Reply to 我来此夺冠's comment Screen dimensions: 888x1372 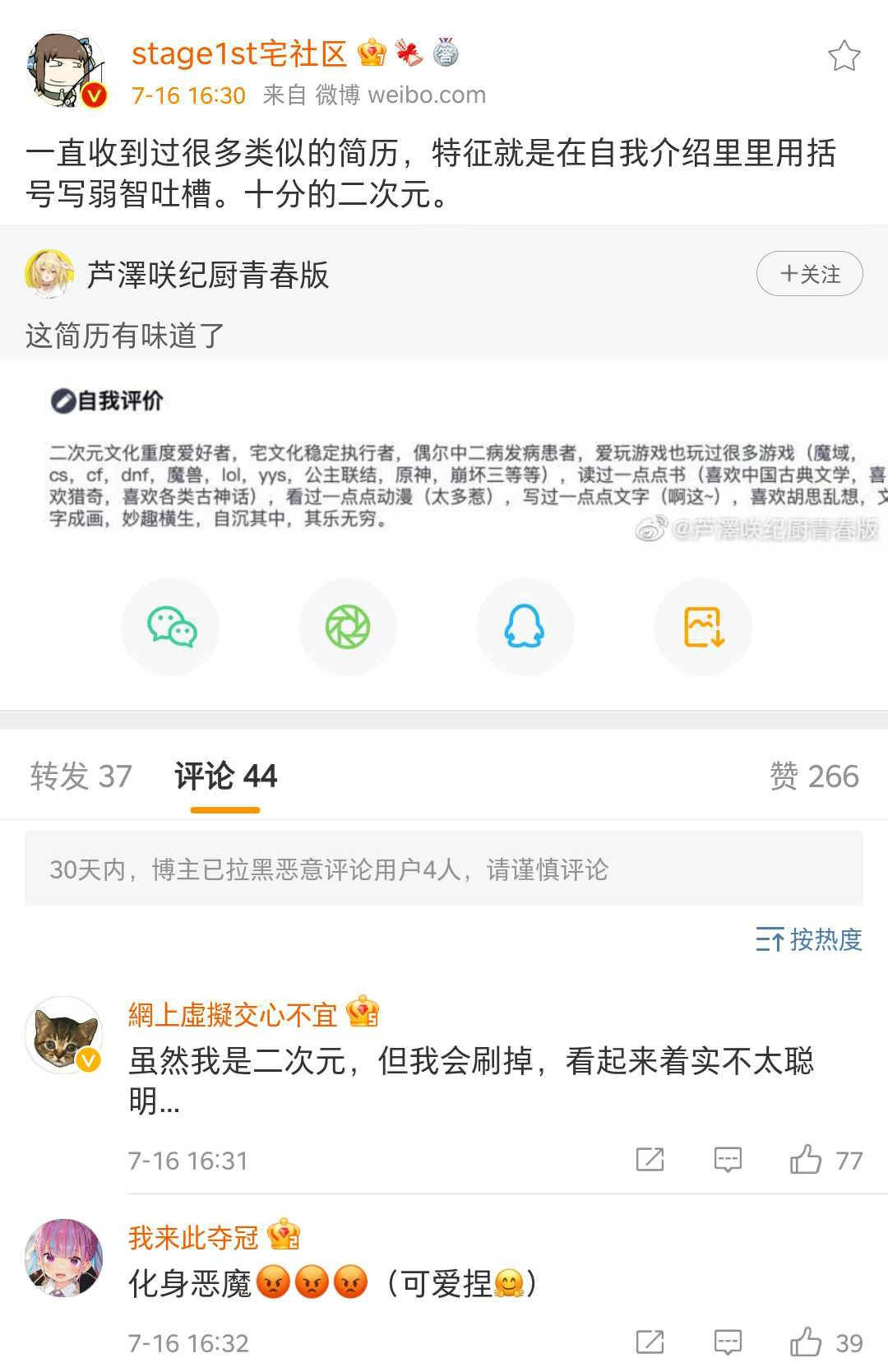click(728, 1342)
